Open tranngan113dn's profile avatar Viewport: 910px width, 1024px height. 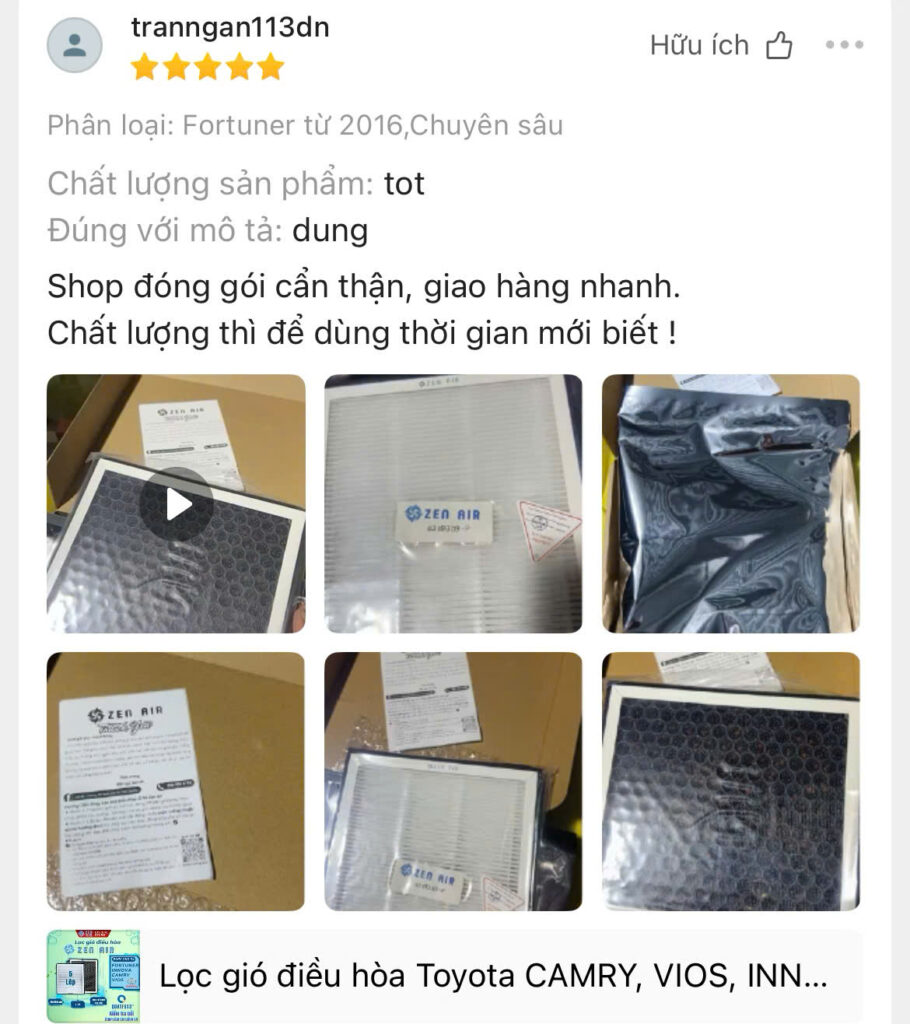(74, 45)
